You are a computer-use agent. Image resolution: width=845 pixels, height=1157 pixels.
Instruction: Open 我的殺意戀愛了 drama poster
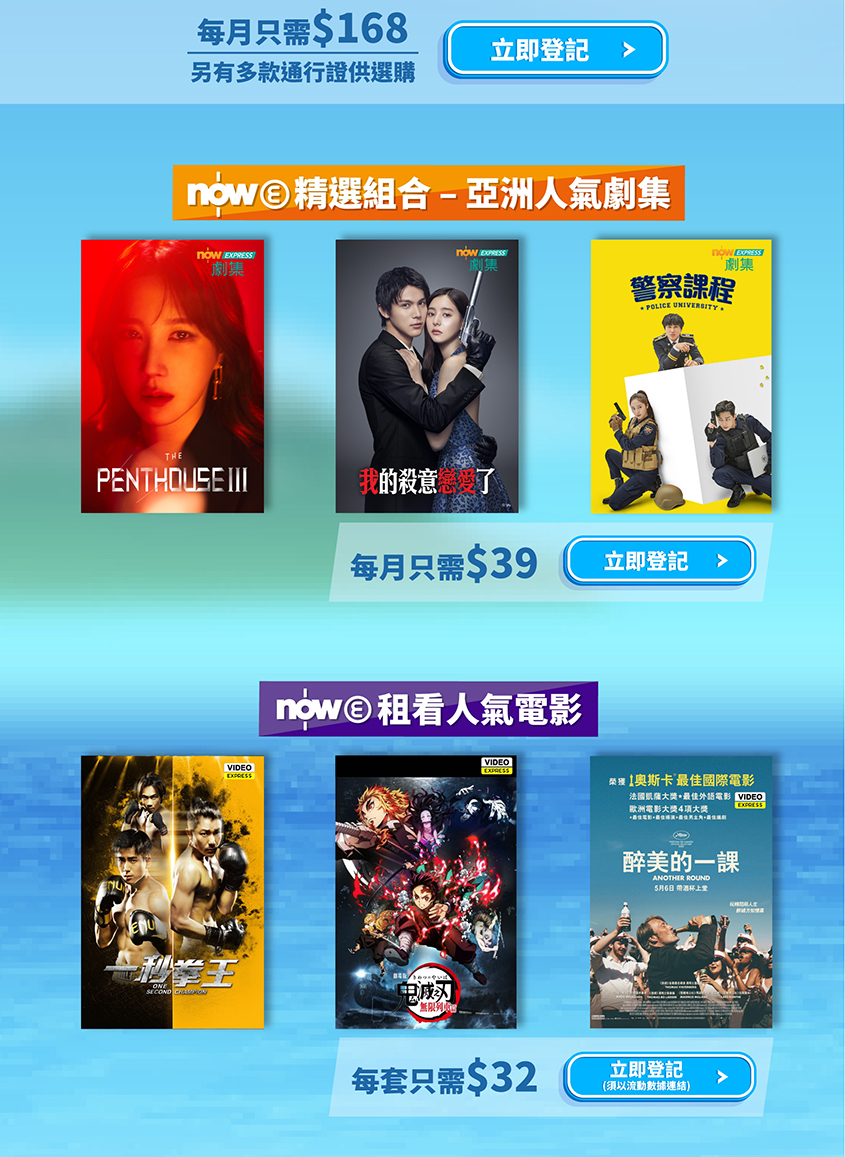pyautogui.click(x=427, y=376)
